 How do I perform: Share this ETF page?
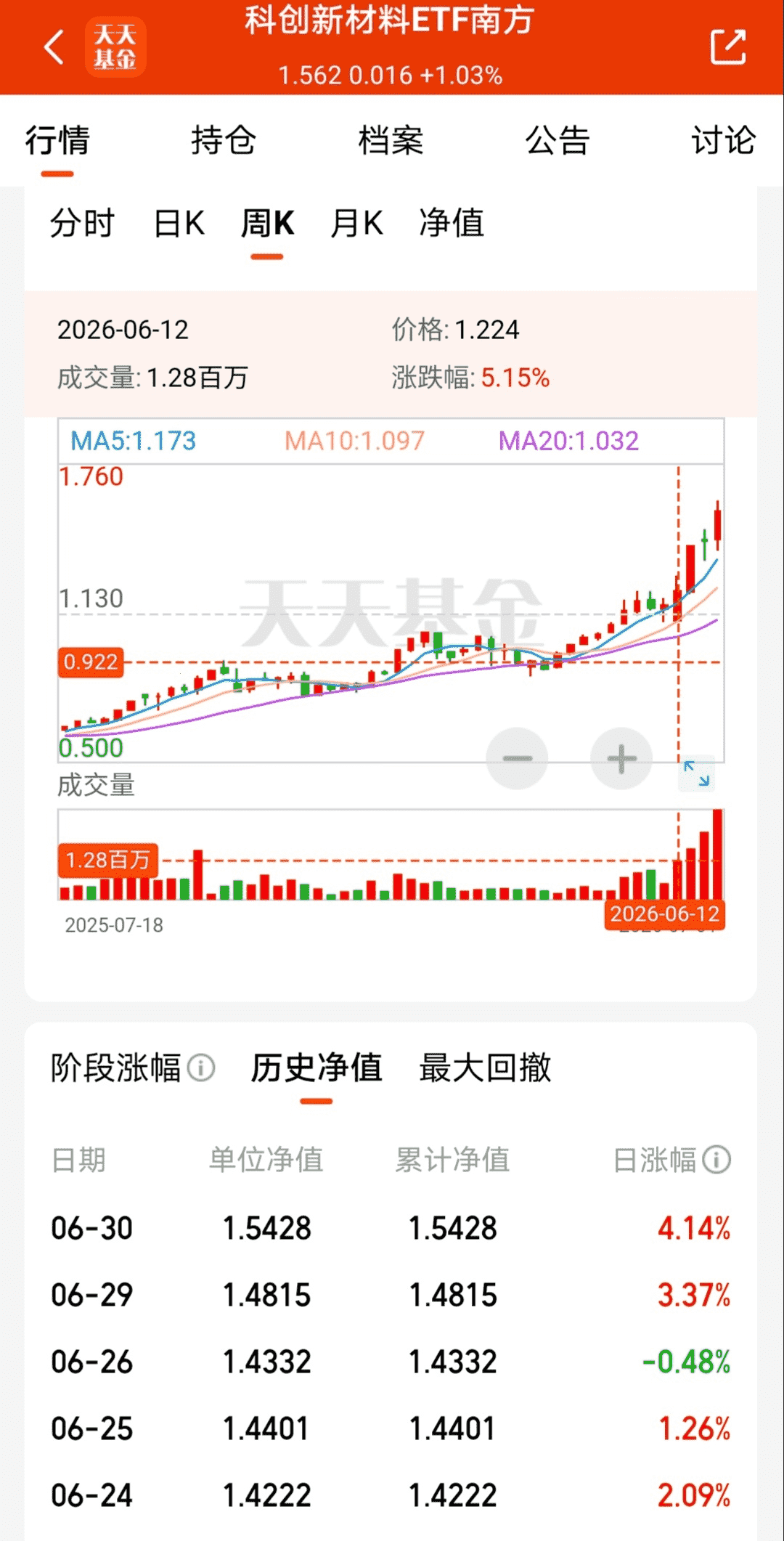[x=728, y=47]
